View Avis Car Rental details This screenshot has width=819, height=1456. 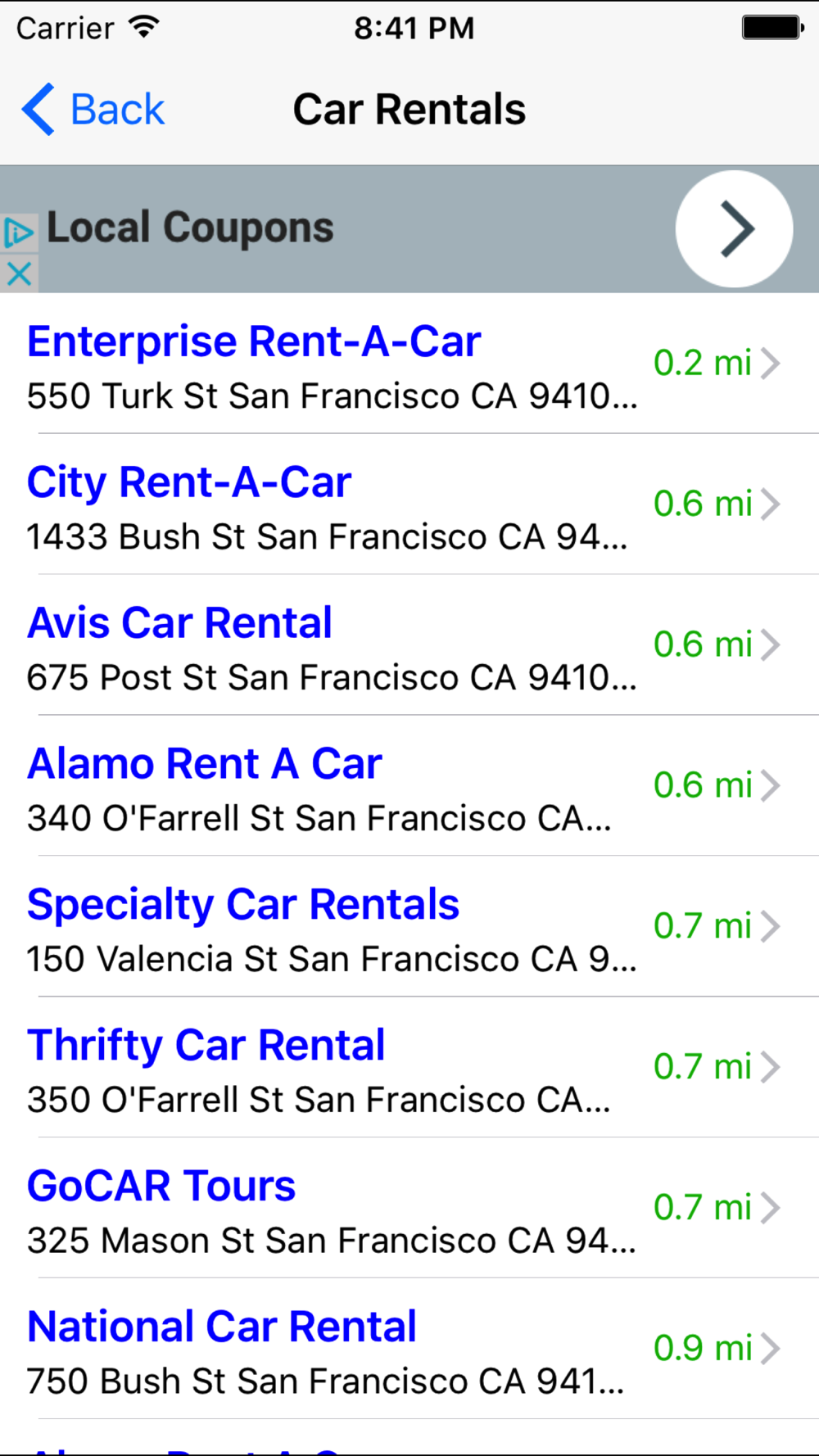409,645
